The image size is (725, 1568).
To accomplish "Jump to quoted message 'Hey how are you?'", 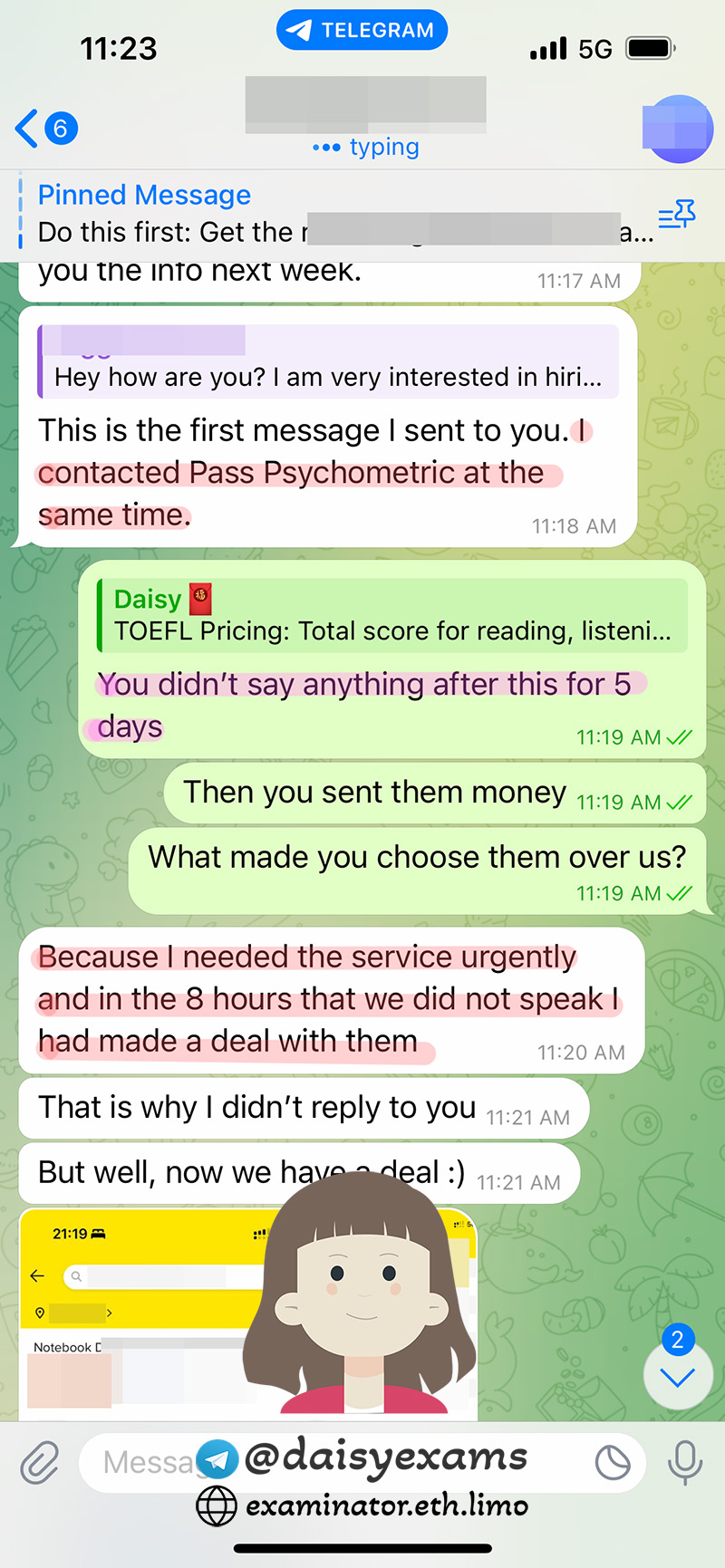I will click(328, 362).
